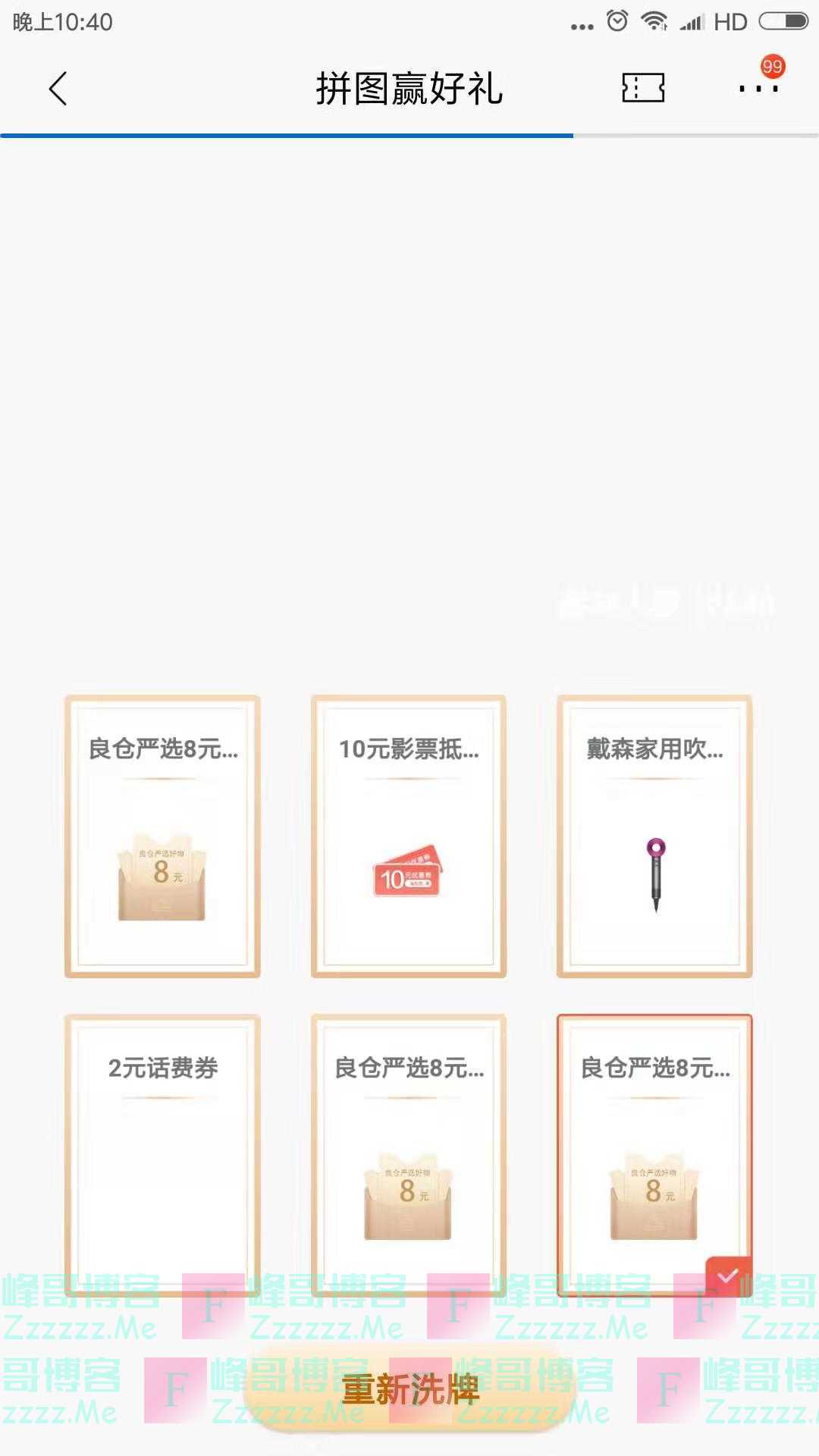Pick the 2元话费券 card
The image size is (819, 1456).
(x=162, y=1154)
